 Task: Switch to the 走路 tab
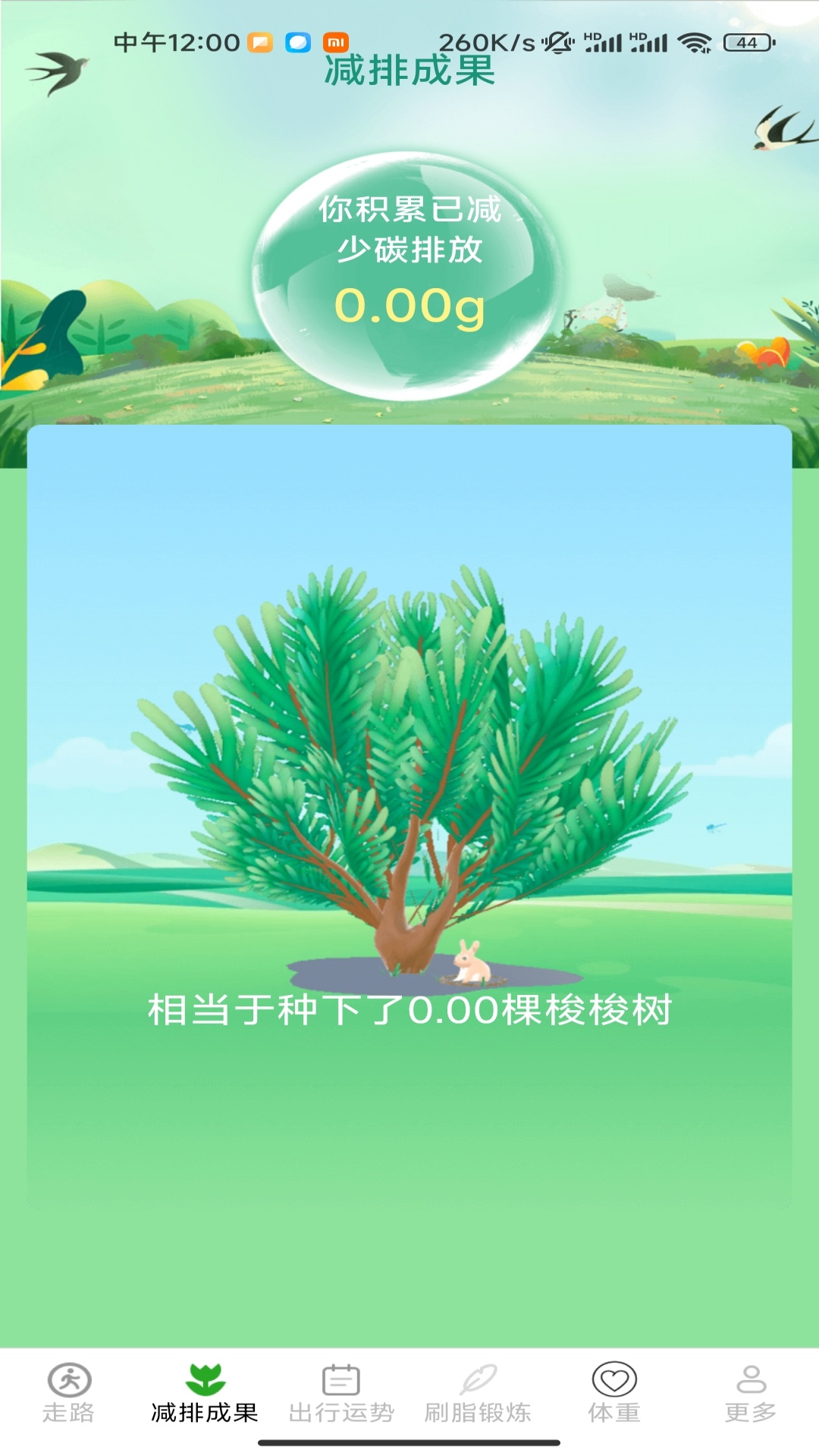(x=68, y=1394)
